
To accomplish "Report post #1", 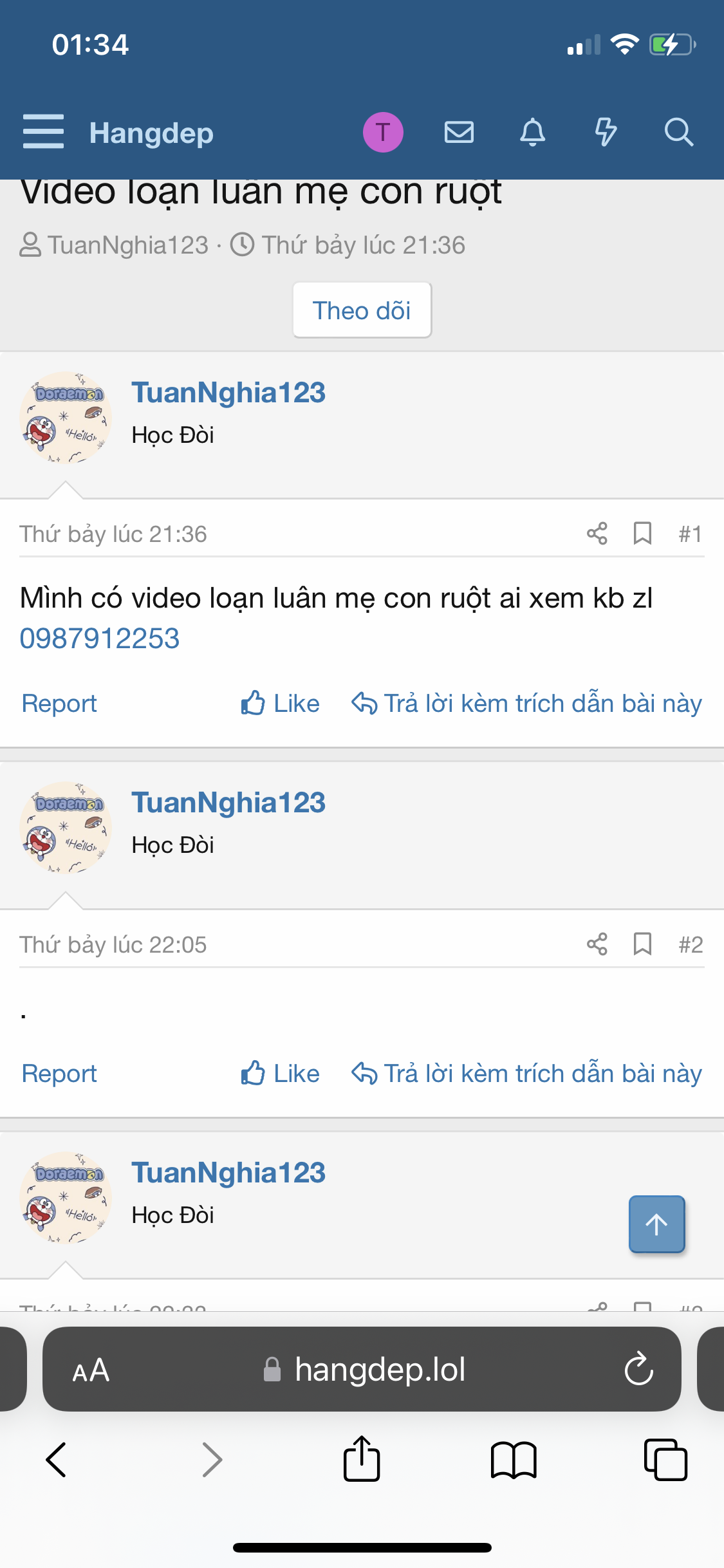I will tap(59, 703).
